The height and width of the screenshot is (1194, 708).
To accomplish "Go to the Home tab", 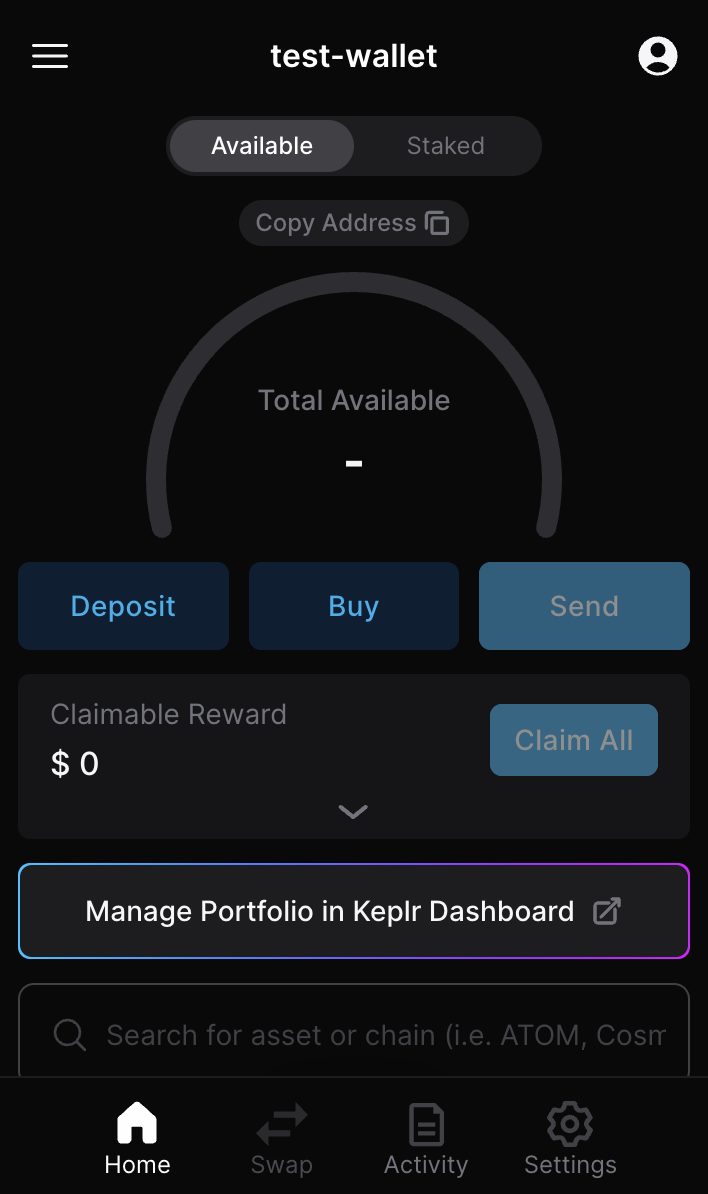I will (x=138, y=1140).
